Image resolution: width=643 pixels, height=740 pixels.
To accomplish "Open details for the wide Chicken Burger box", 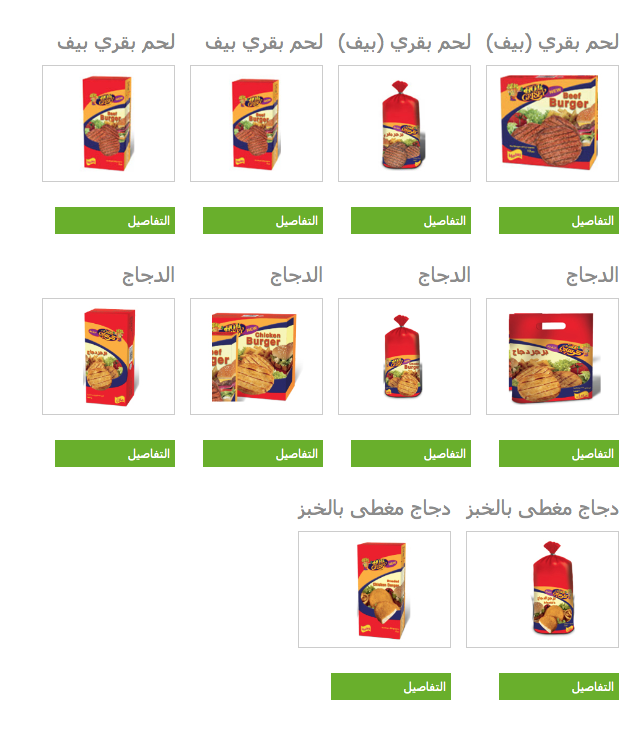I will click(x=263, y=454).
